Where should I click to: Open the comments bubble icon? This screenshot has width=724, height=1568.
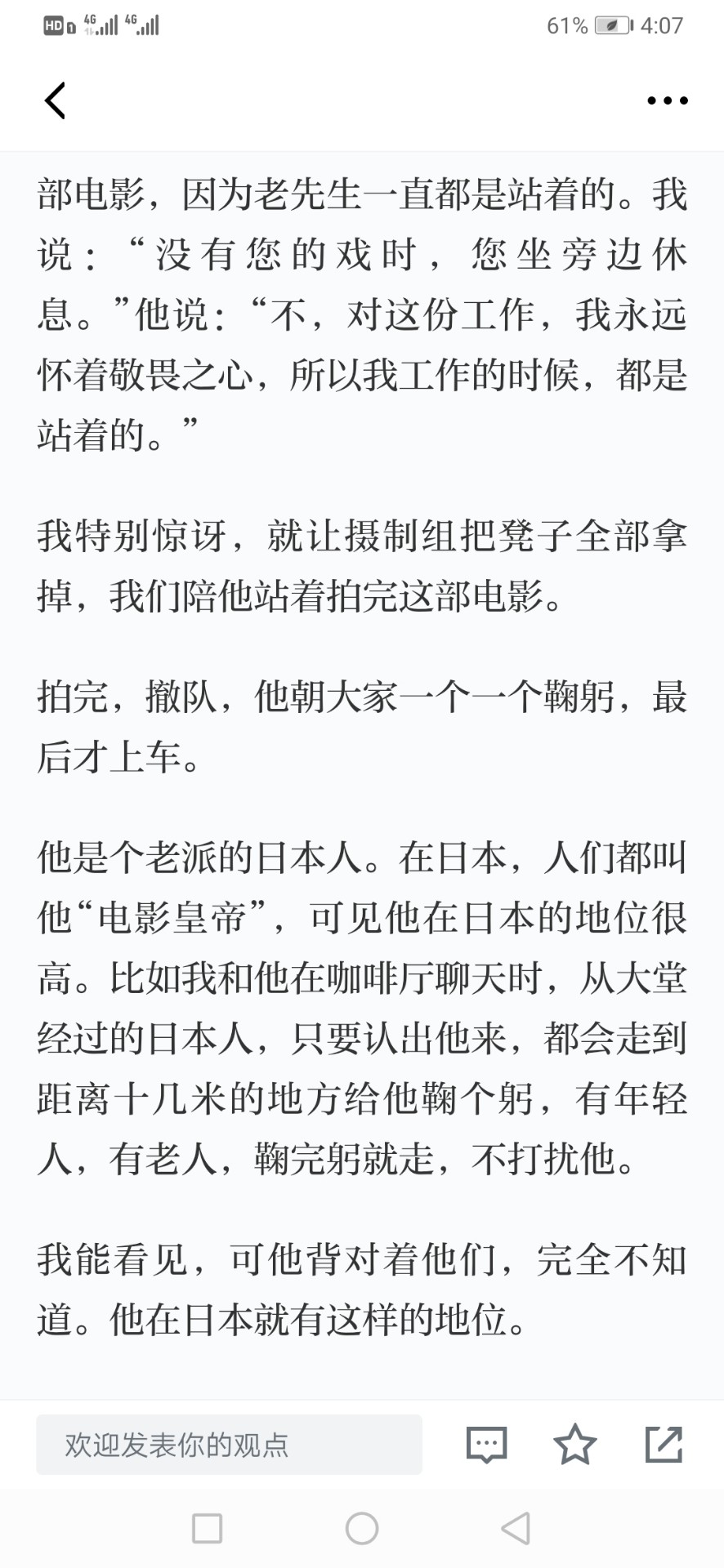point(486,1445)
